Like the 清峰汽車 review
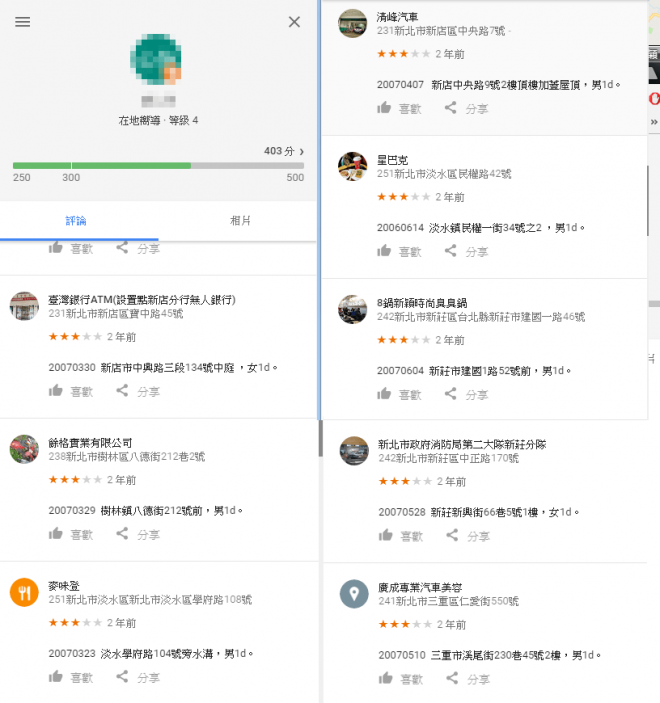Image resolution: width=660 pixels, height=703 pixels. point(400,108)
